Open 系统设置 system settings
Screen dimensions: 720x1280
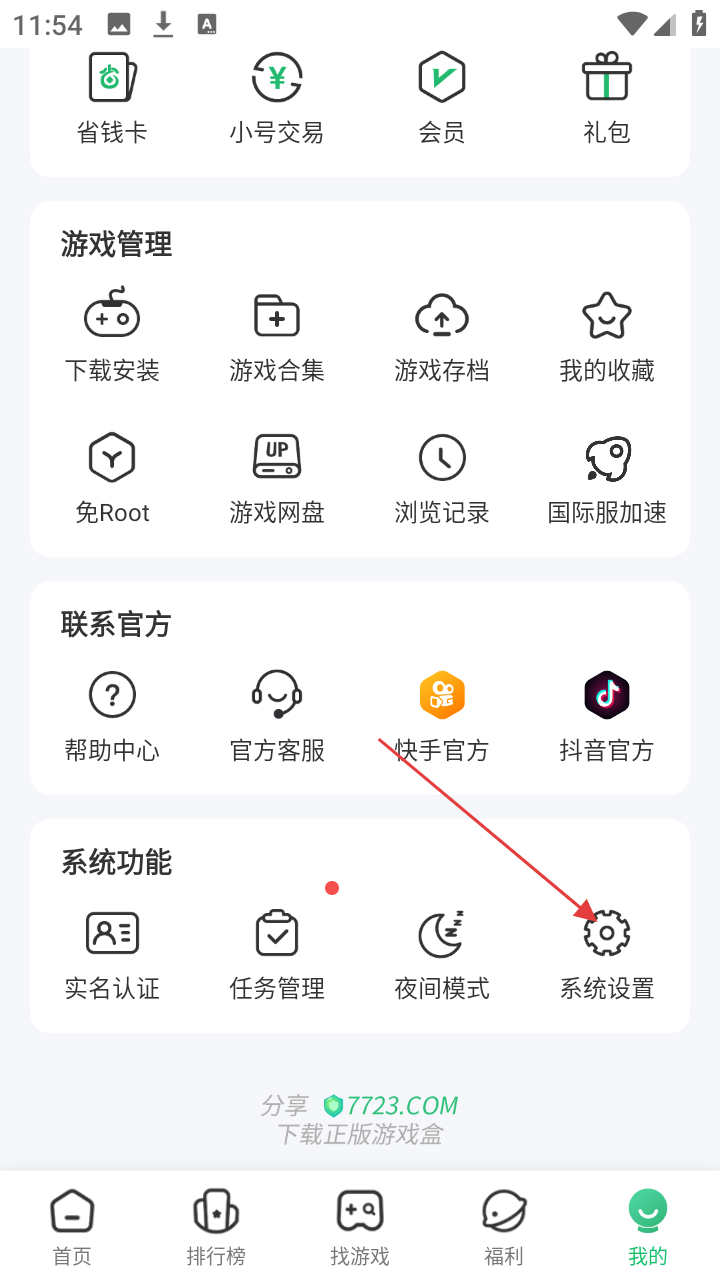tap(606, 953)
